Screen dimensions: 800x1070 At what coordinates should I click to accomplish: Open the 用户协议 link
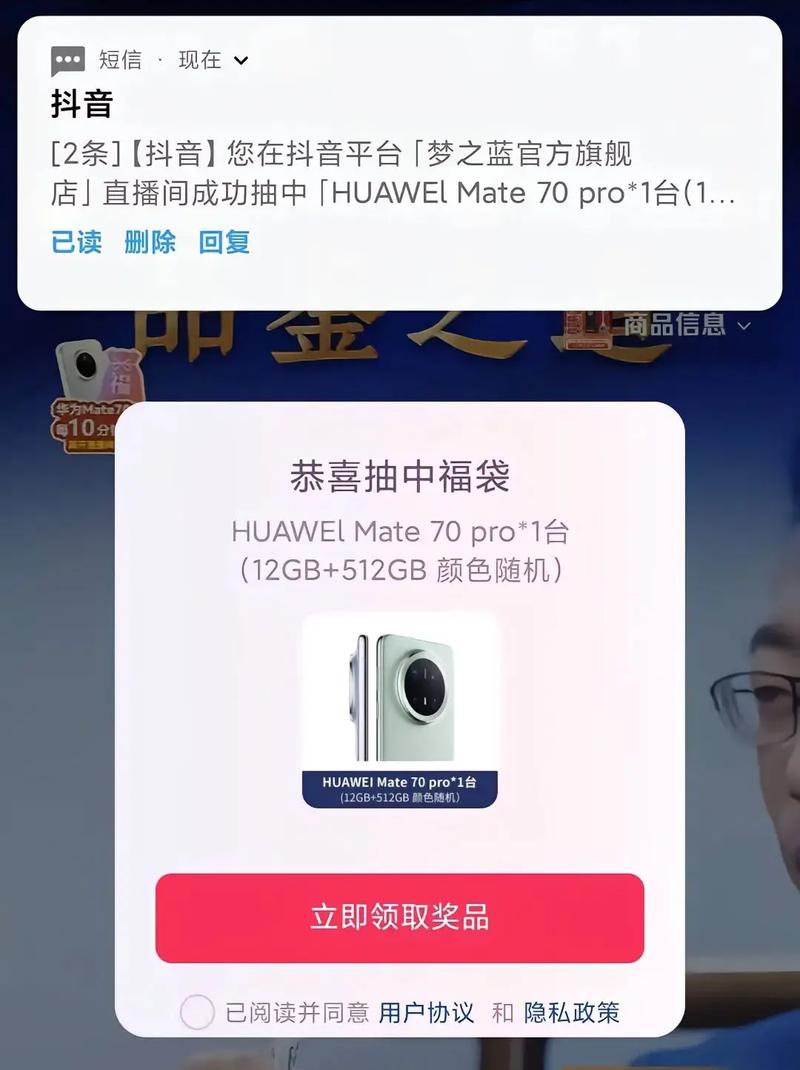tap(426, 1012)
